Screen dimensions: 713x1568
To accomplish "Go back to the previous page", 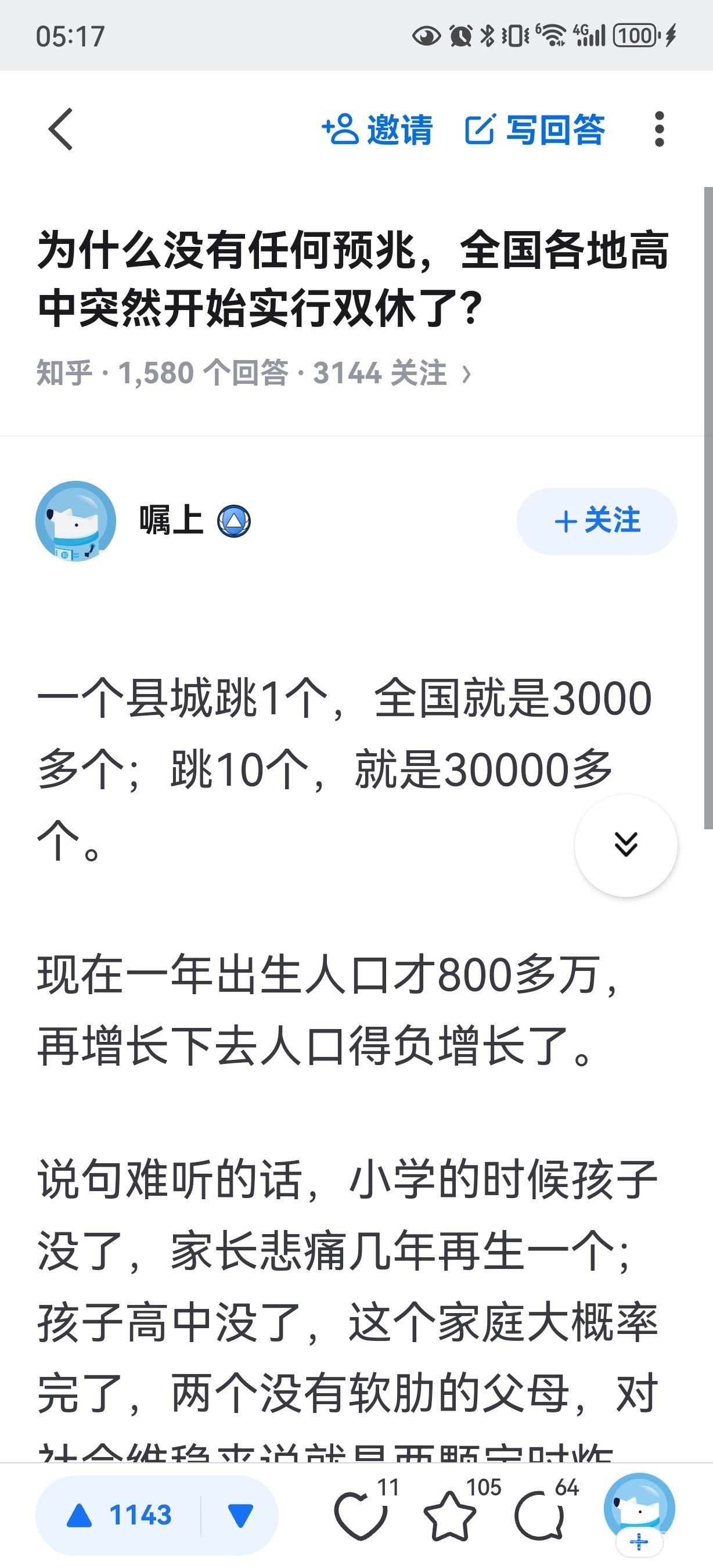I will click(x=60, y=129).
